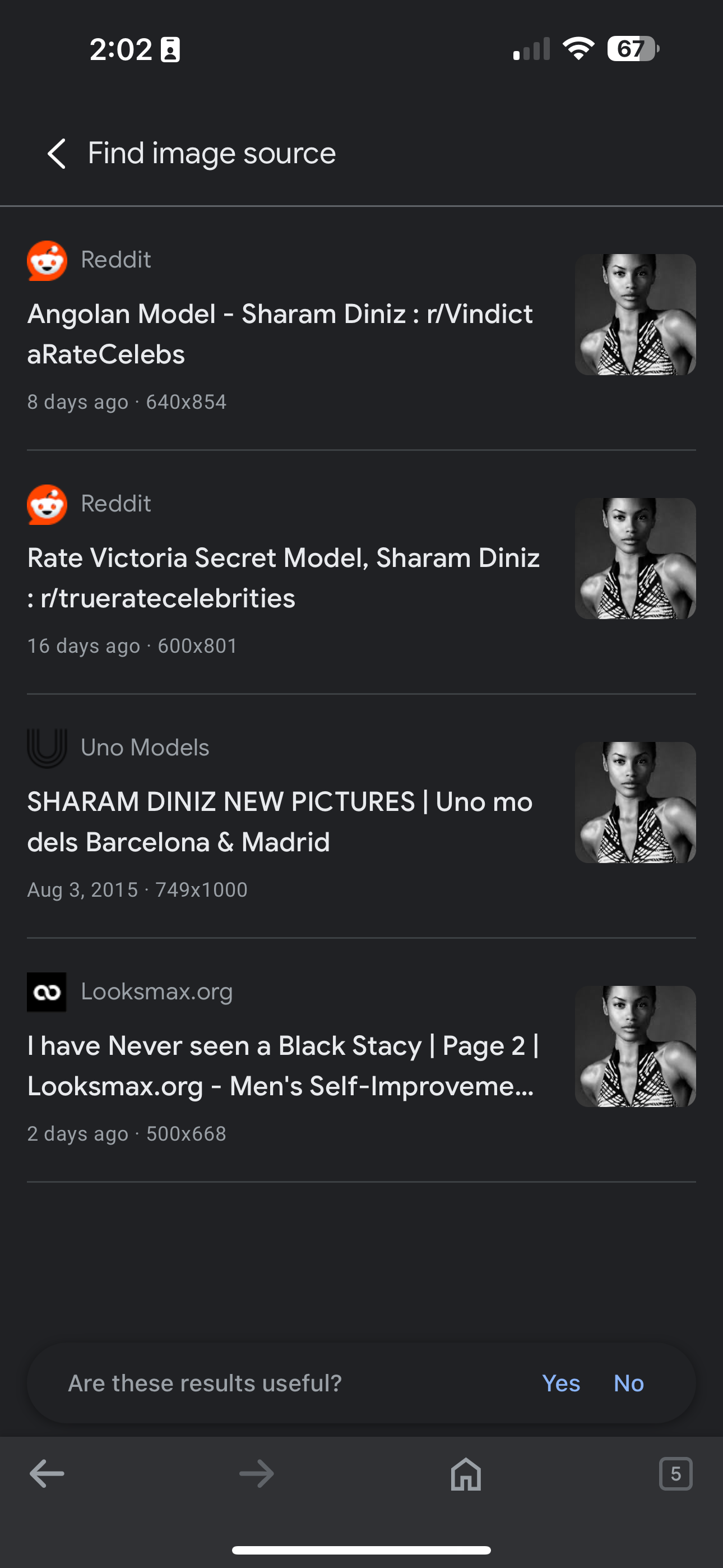Open the r/VindictaRateCelebs Reddit result

tap(280, 334)
